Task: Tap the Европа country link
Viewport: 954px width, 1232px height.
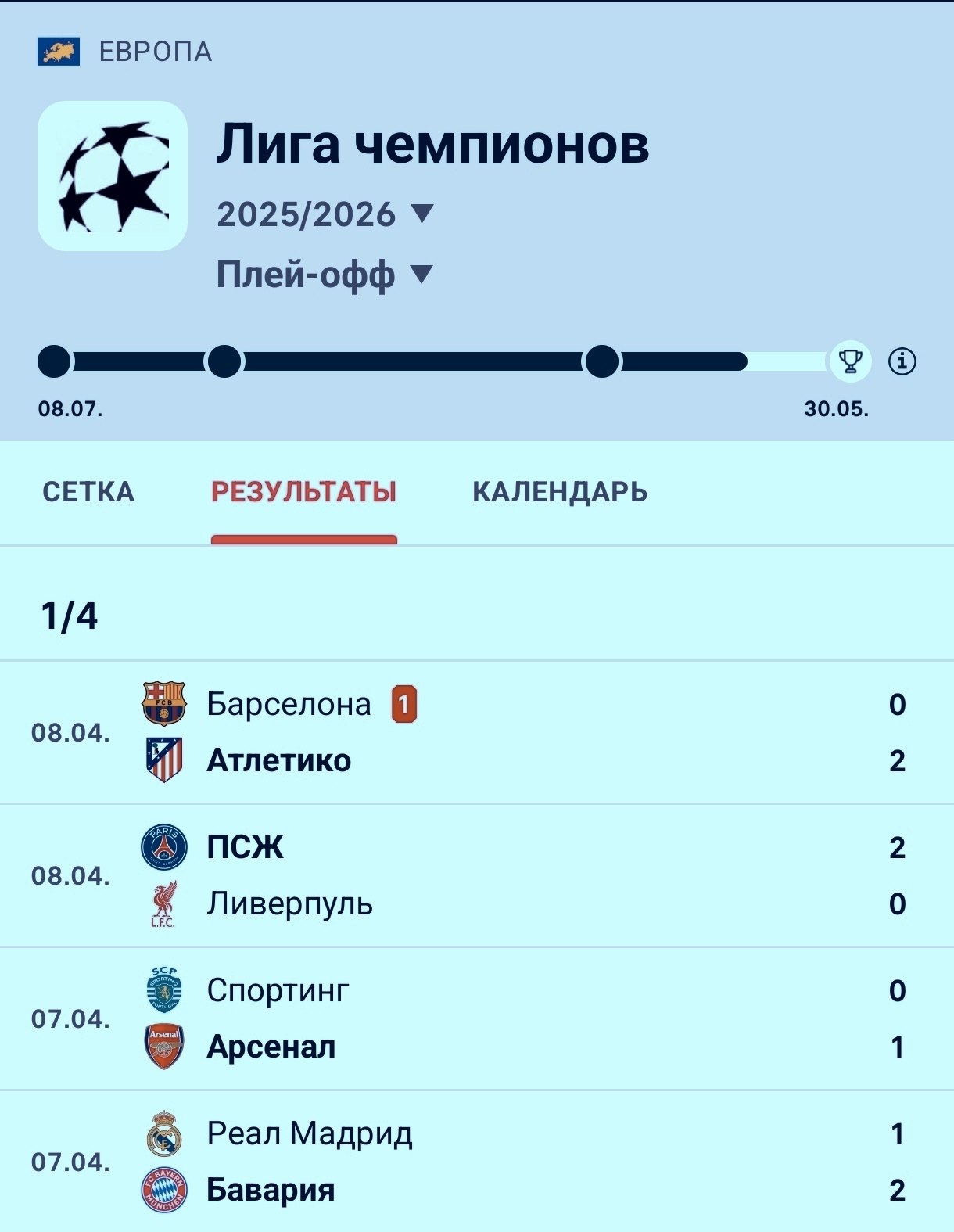Action: point(155,52)
